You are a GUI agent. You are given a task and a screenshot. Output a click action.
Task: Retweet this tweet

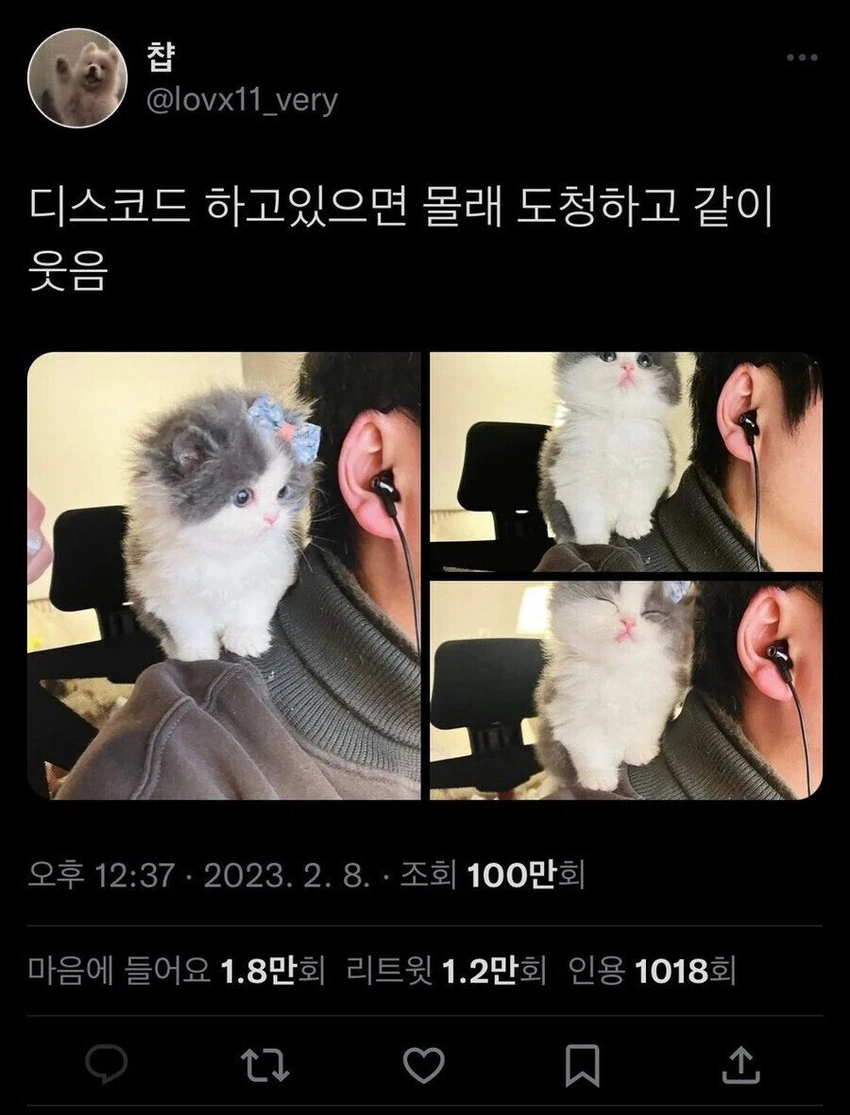click(264, 1065)
